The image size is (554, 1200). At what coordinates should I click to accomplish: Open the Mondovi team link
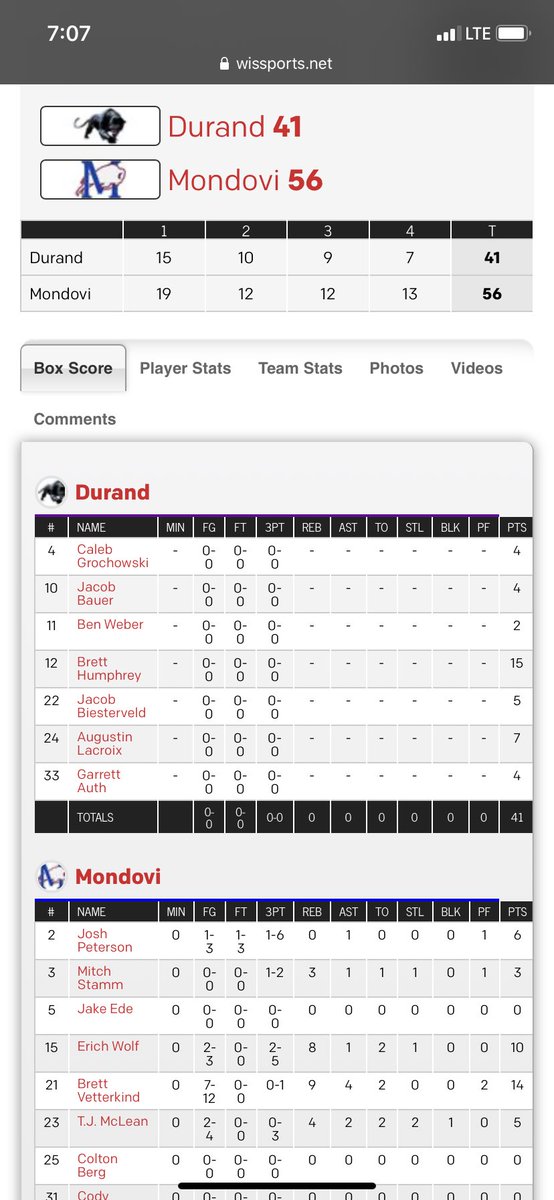pos(225,180)
